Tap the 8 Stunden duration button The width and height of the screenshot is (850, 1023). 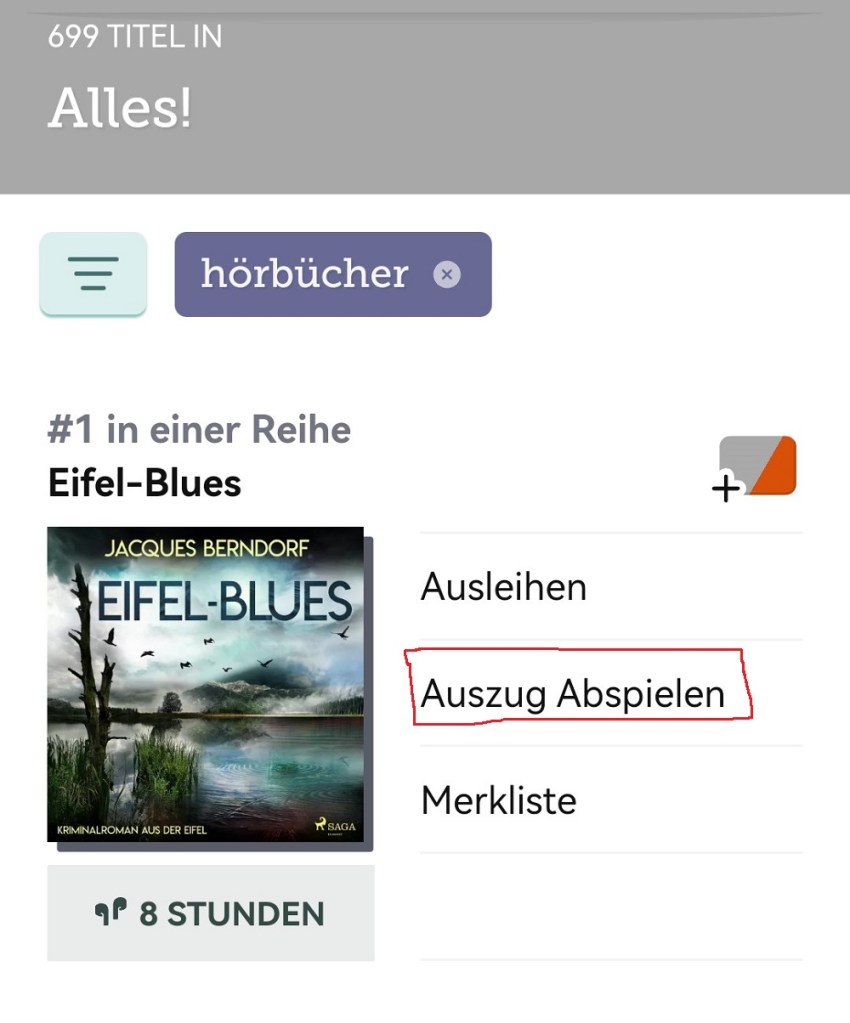click(x=210, y=913)
